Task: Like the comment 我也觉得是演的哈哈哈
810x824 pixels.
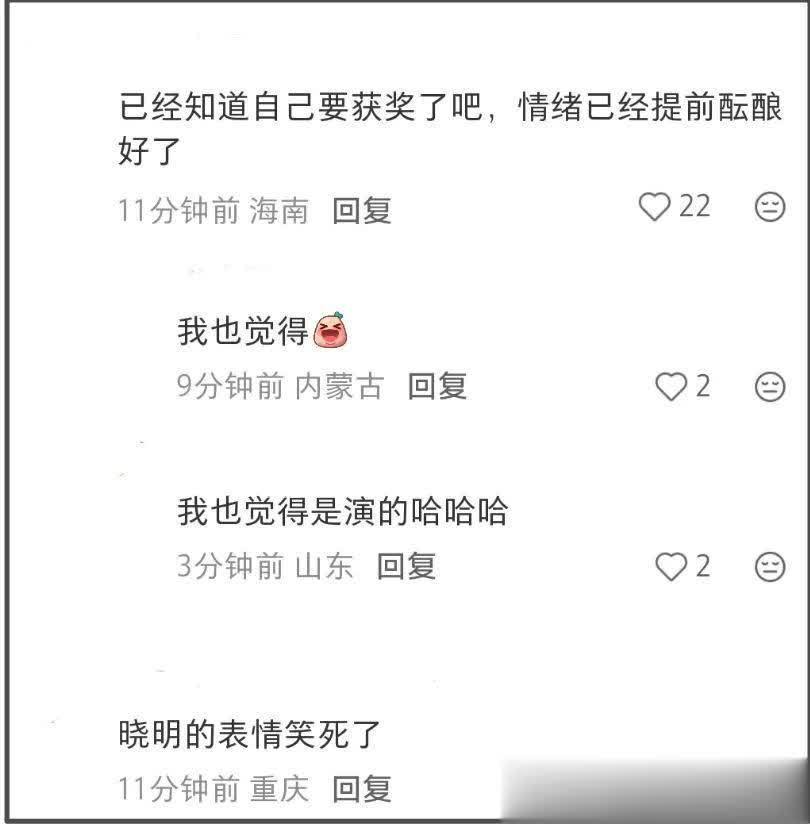Action: pyautogui.click(x=669, y=567)
